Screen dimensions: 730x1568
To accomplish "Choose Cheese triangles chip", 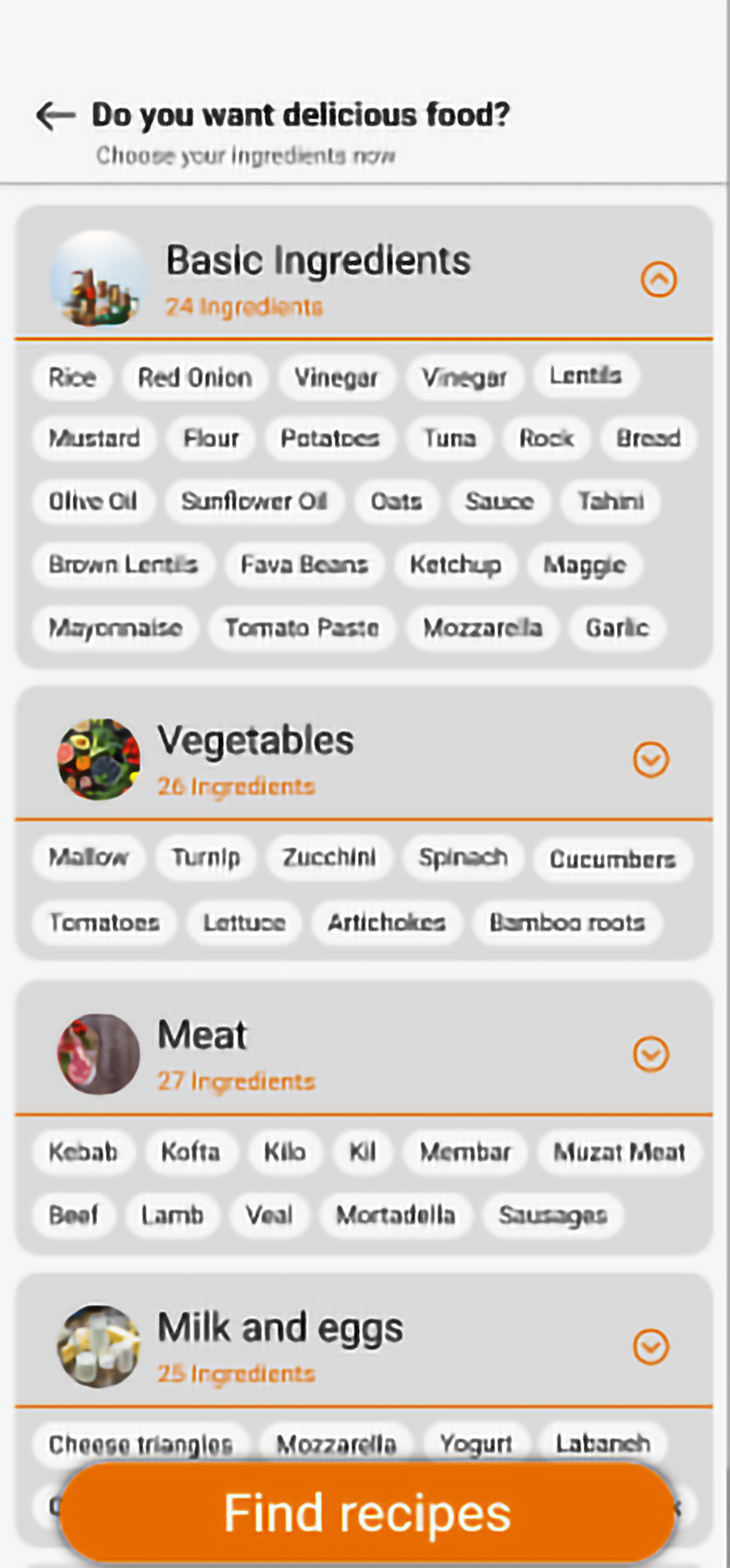I will 140,1445.
